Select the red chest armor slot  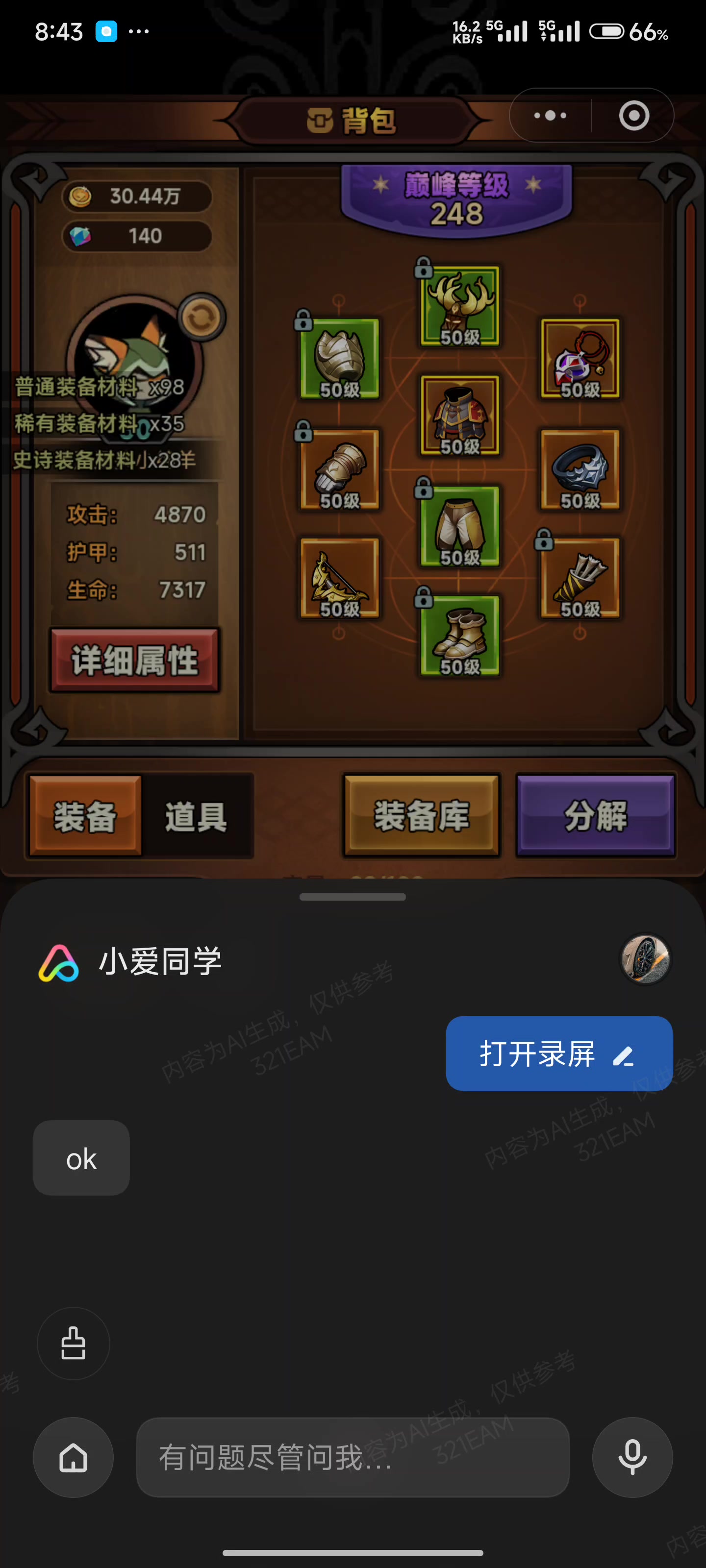click(x=460, y=416)
